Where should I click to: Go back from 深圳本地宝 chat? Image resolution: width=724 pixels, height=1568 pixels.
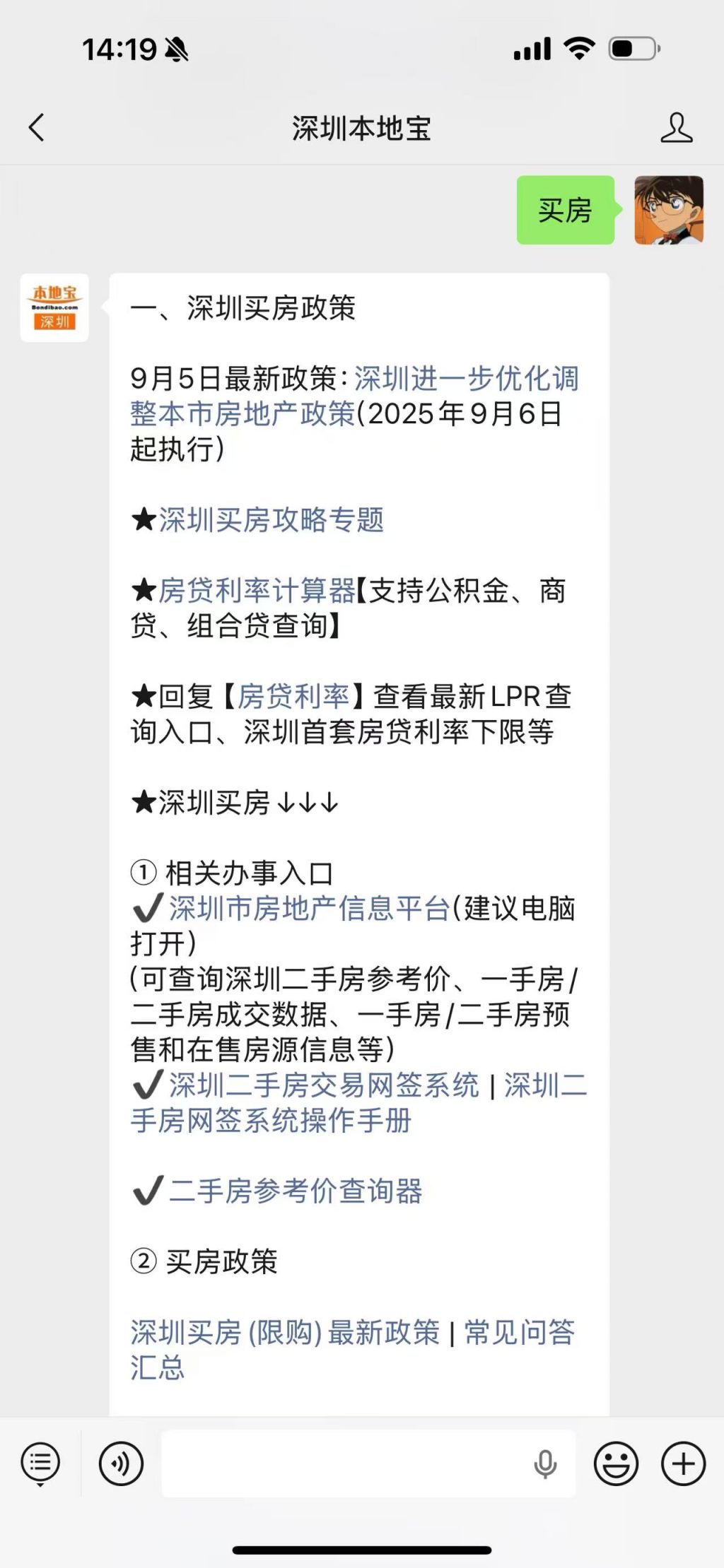pos(36,128)
